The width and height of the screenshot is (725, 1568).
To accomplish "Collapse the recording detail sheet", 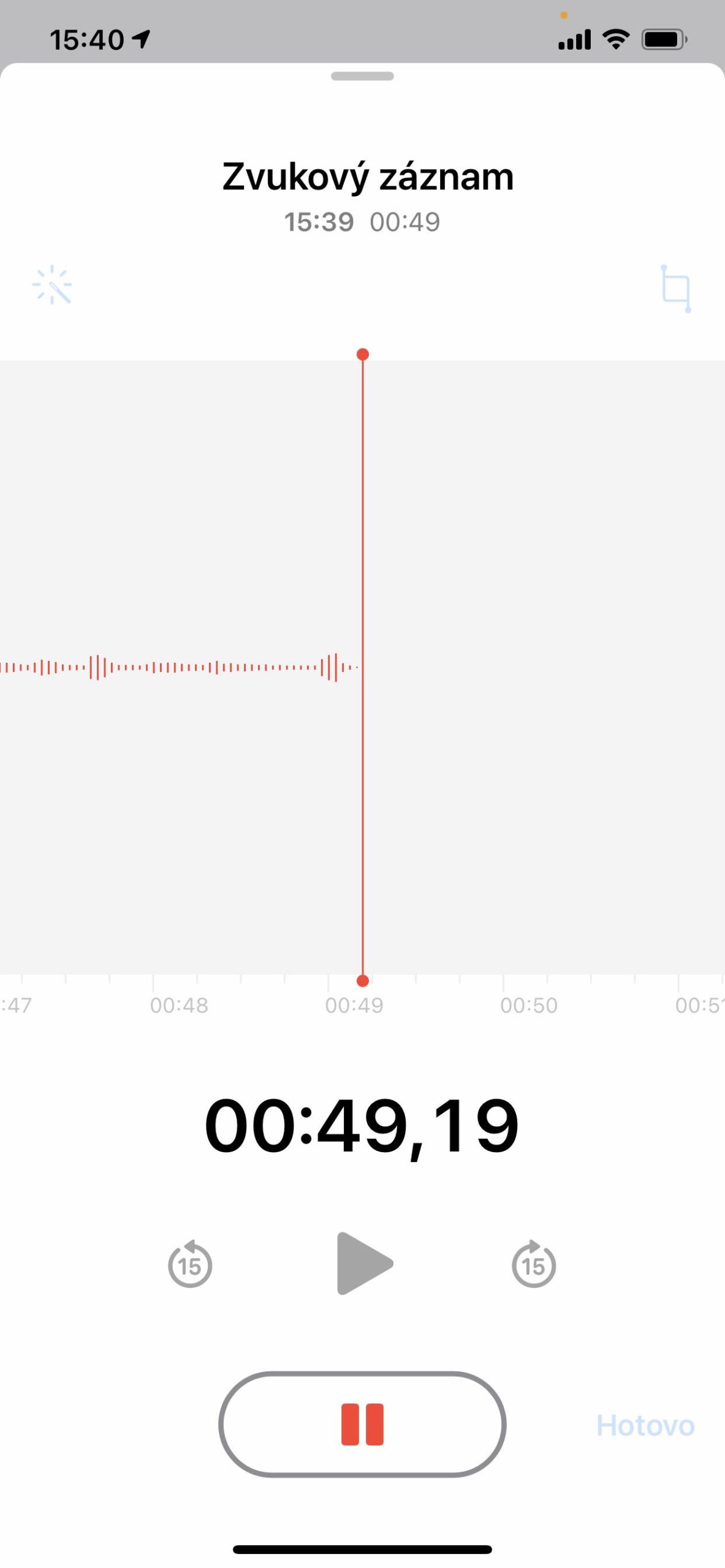I will 362,77.
